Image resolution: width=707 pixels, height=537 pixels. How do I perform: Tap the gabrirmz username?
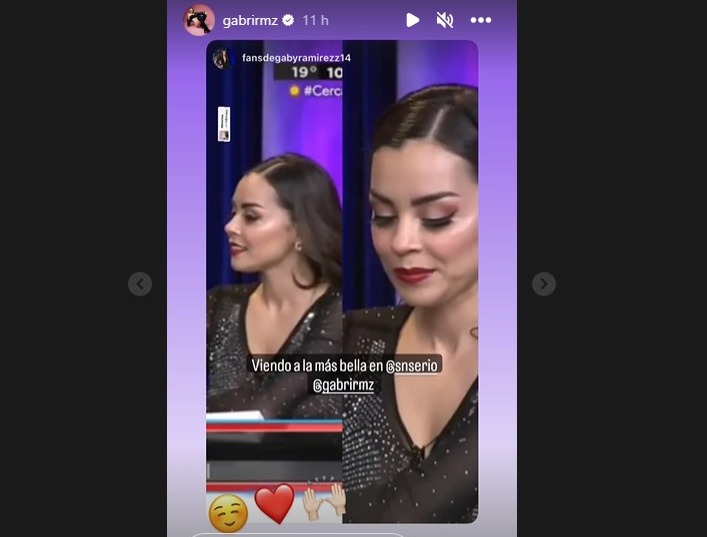point(250,20)
